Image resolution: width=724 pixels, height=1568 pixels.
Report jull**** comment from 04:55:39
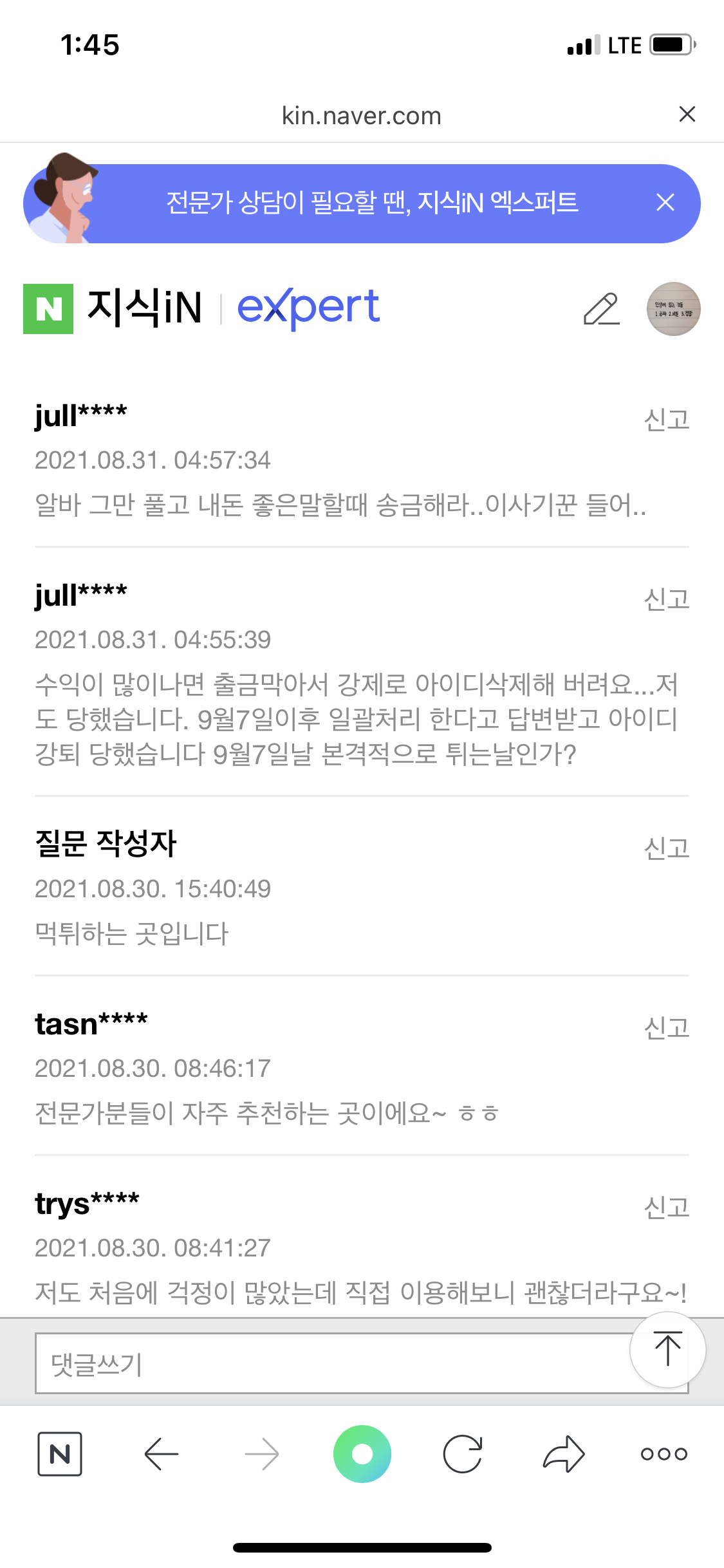pos(667,599)
